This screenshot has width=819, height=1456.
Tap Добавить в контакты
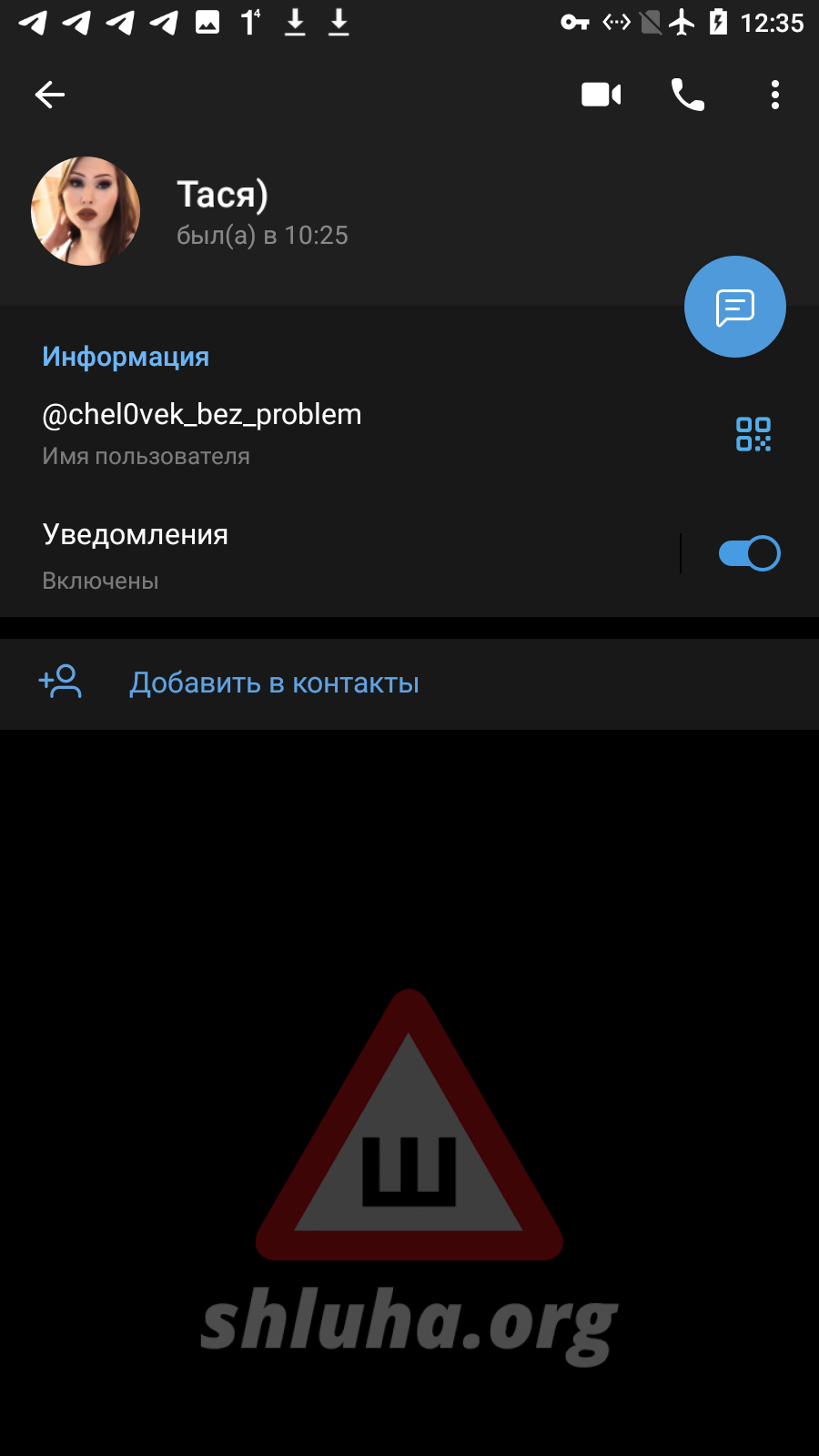point(274,683)
